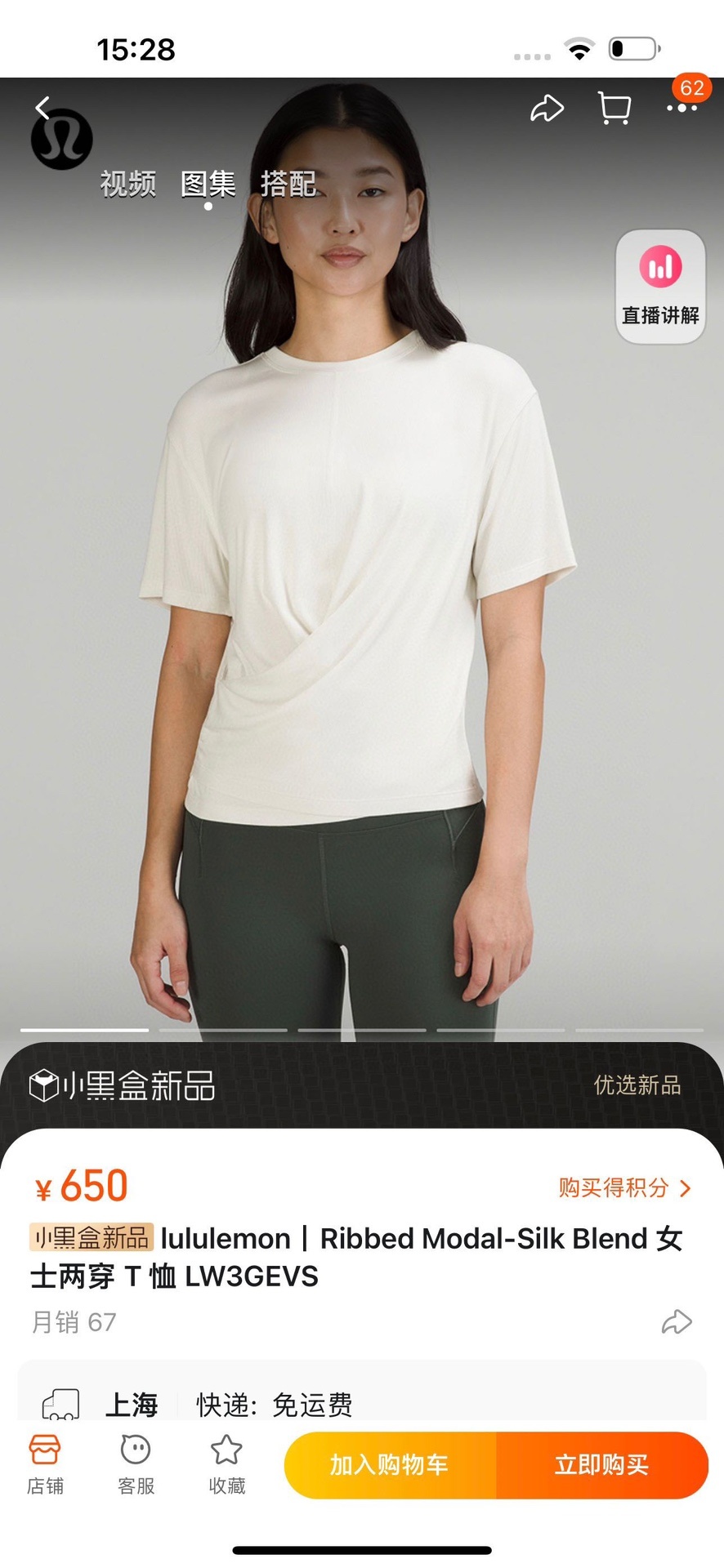Share this product from the top bar
Screen dimensions: 724x1568
(x=547, y=109)
